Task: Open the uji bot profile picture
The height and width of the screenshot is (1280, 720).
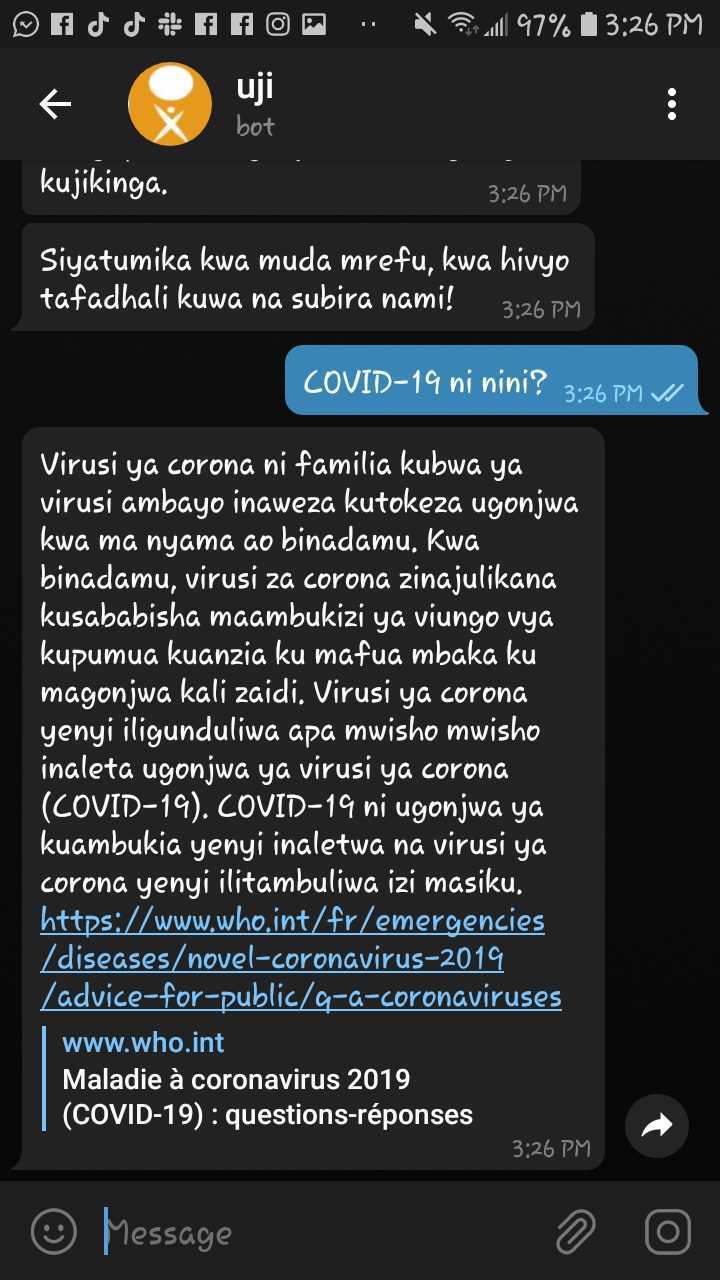Action: [170, 104]
